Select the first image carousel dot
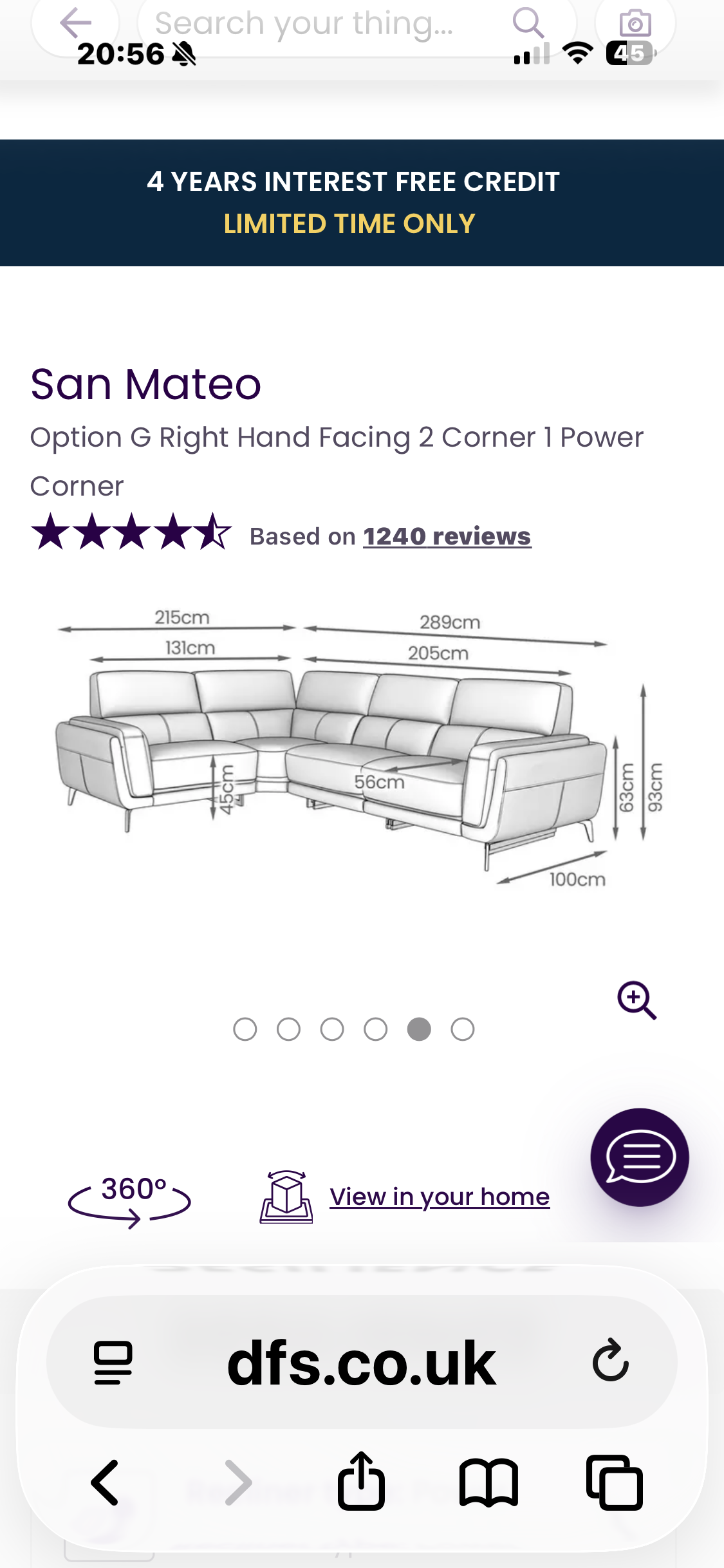The height and width of the screenshot is (1568, 724). [245, 1029]
